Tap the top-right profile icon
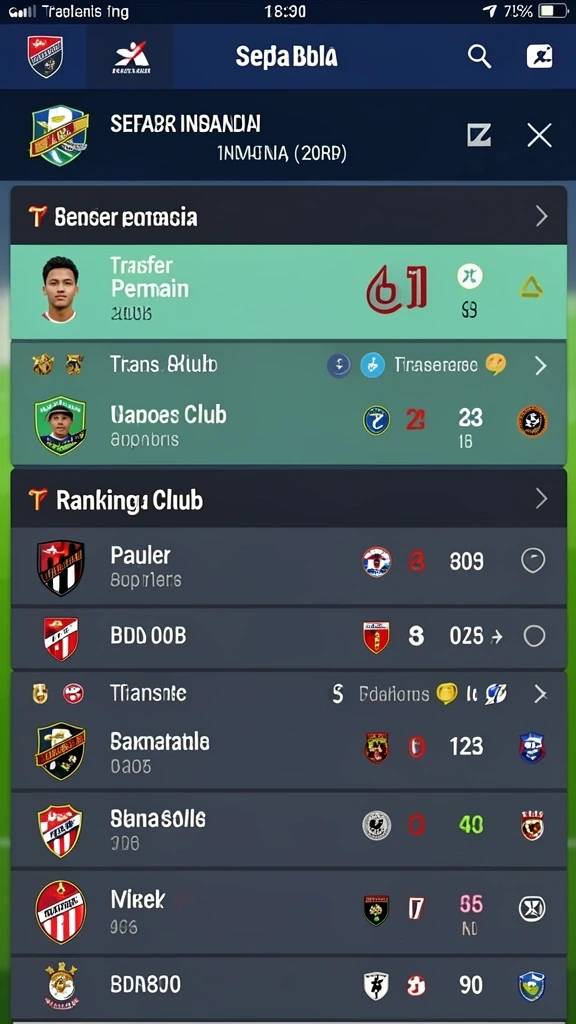 tap(539, 57)
